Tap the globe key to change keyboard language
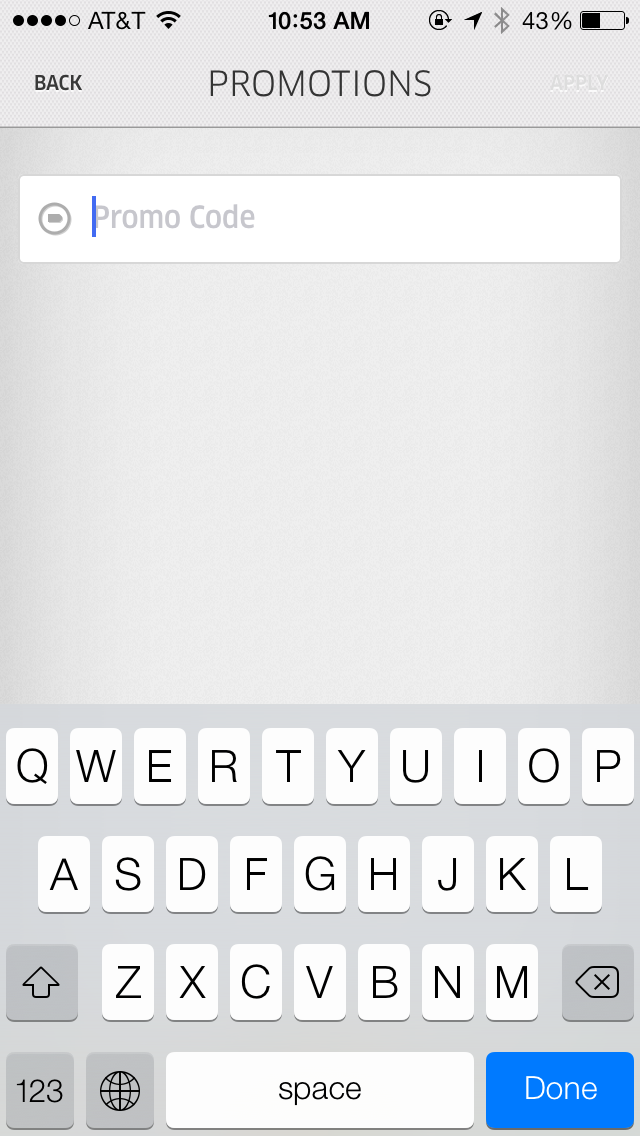The height and width of the screenshot is (1136, 640). (120, 1090)
